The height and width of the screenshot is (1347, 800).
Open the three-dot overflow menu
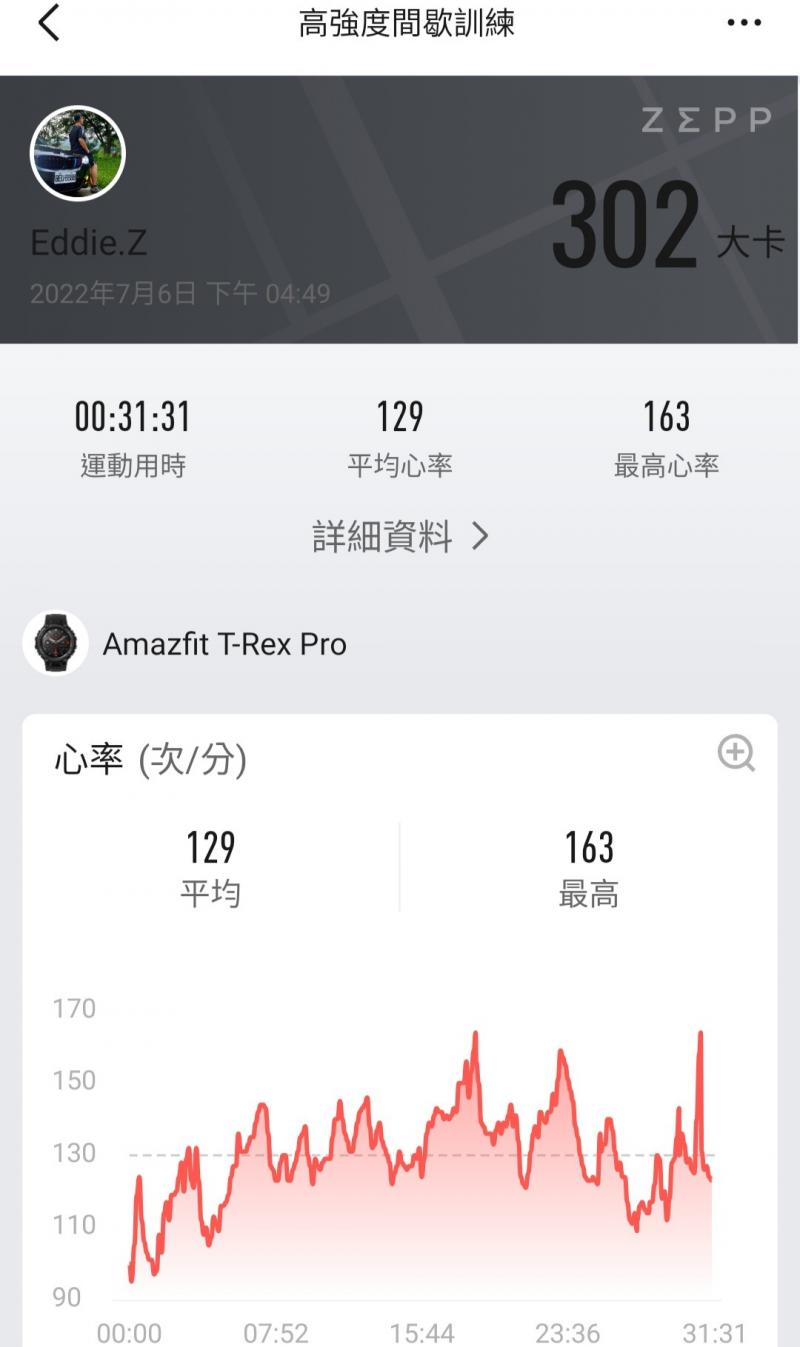pos(744,23)
